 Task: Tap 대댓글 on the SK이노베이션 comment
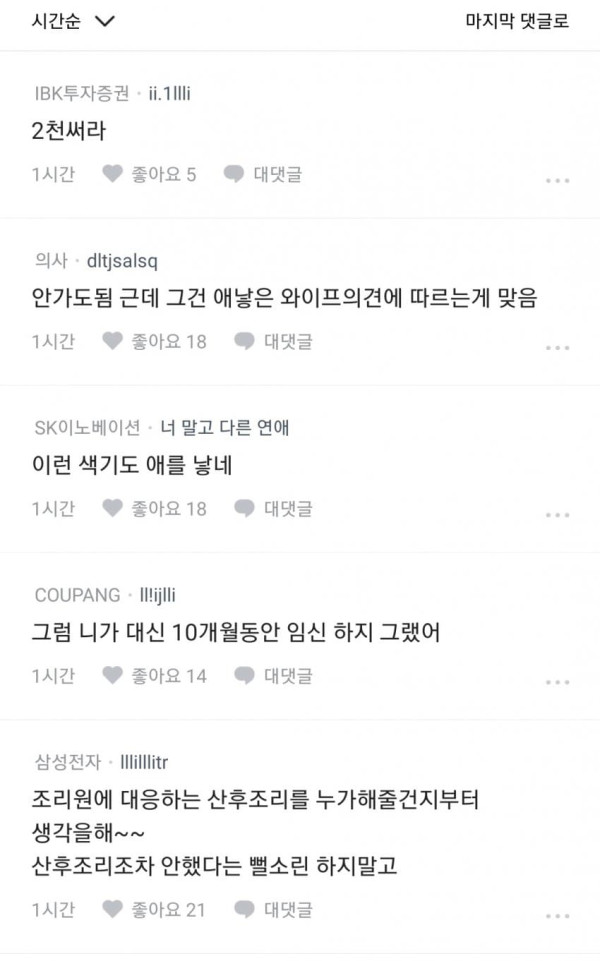coord(273,509)
